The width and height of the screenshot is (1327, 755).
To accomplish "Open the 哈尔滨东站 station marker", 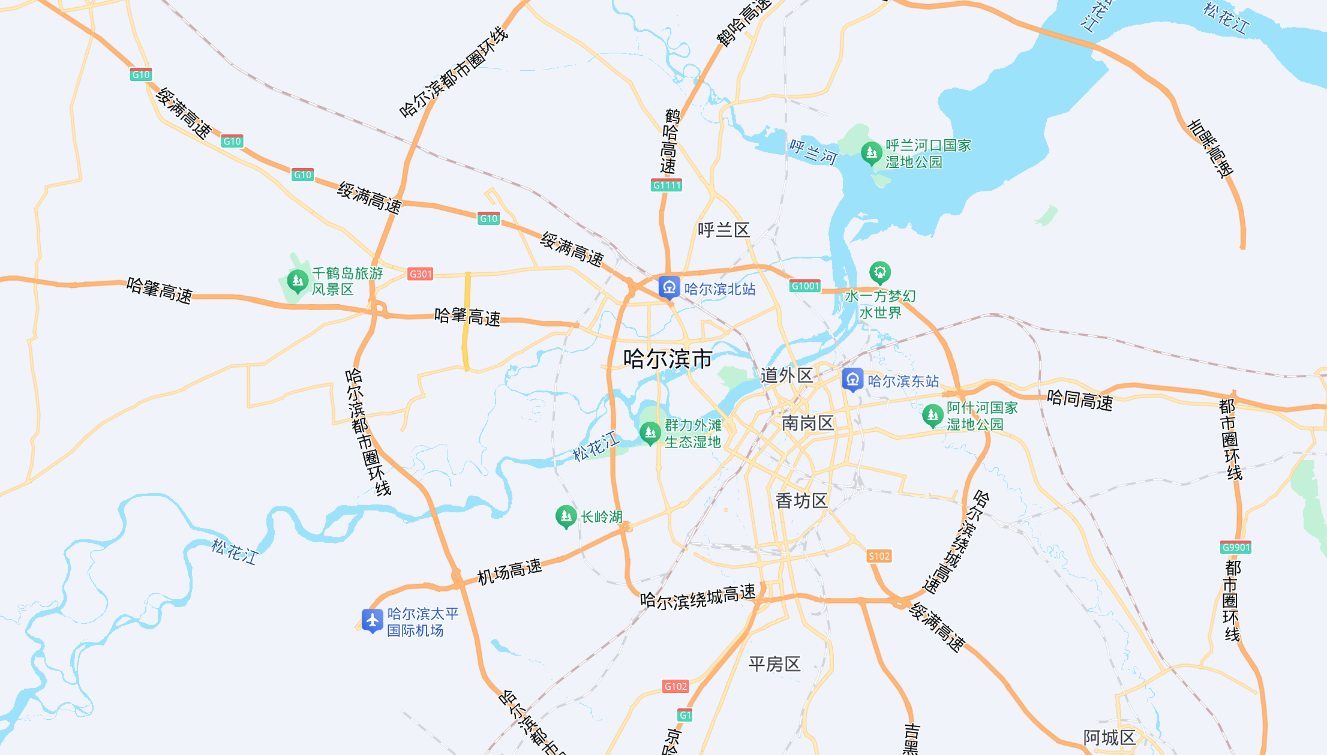I will (852, 380).
